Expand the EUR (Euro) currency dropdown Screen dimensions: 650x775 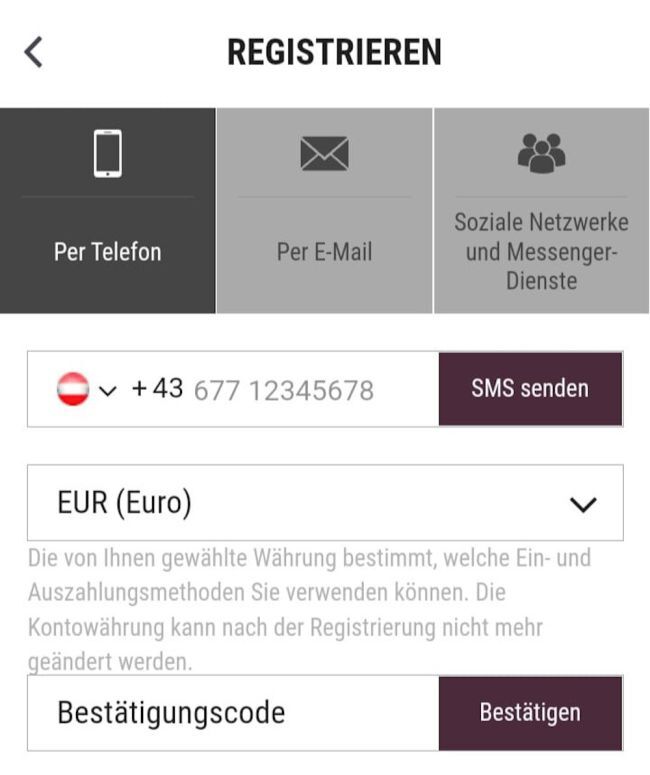pos(325,503)
